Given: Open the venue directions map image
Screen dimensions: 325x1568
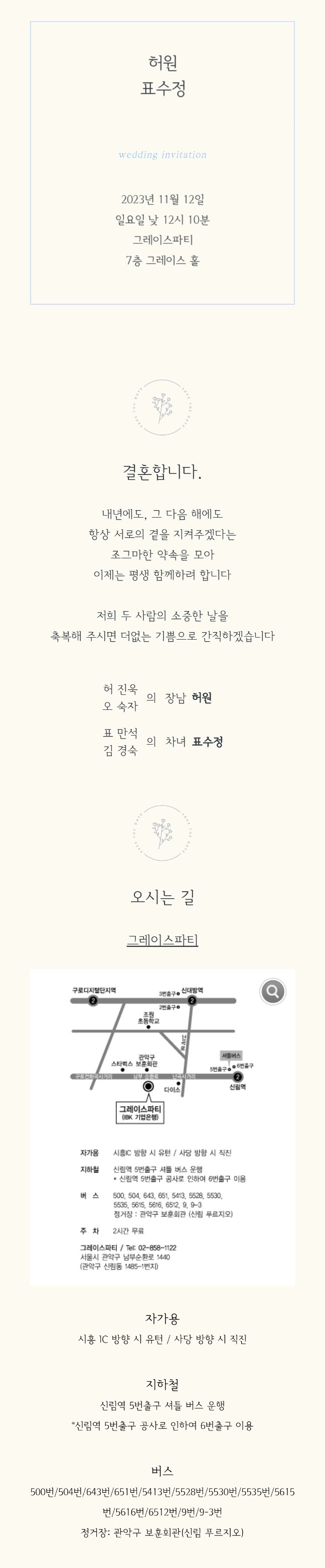Looking at the screenshot, I should tap(162, 1126).
